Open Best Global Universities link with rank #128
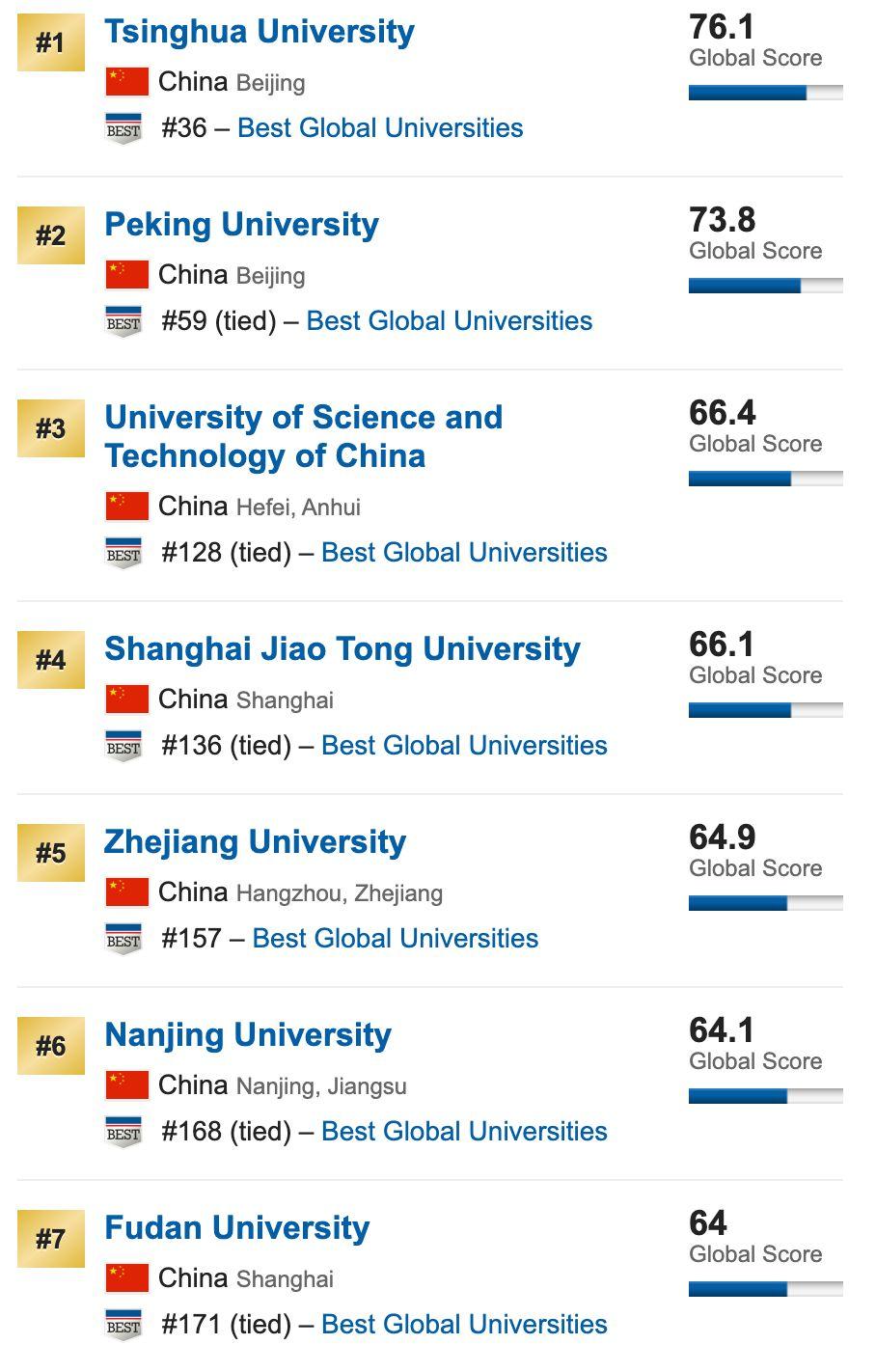Screen dimensions: 876x1372 464,553
